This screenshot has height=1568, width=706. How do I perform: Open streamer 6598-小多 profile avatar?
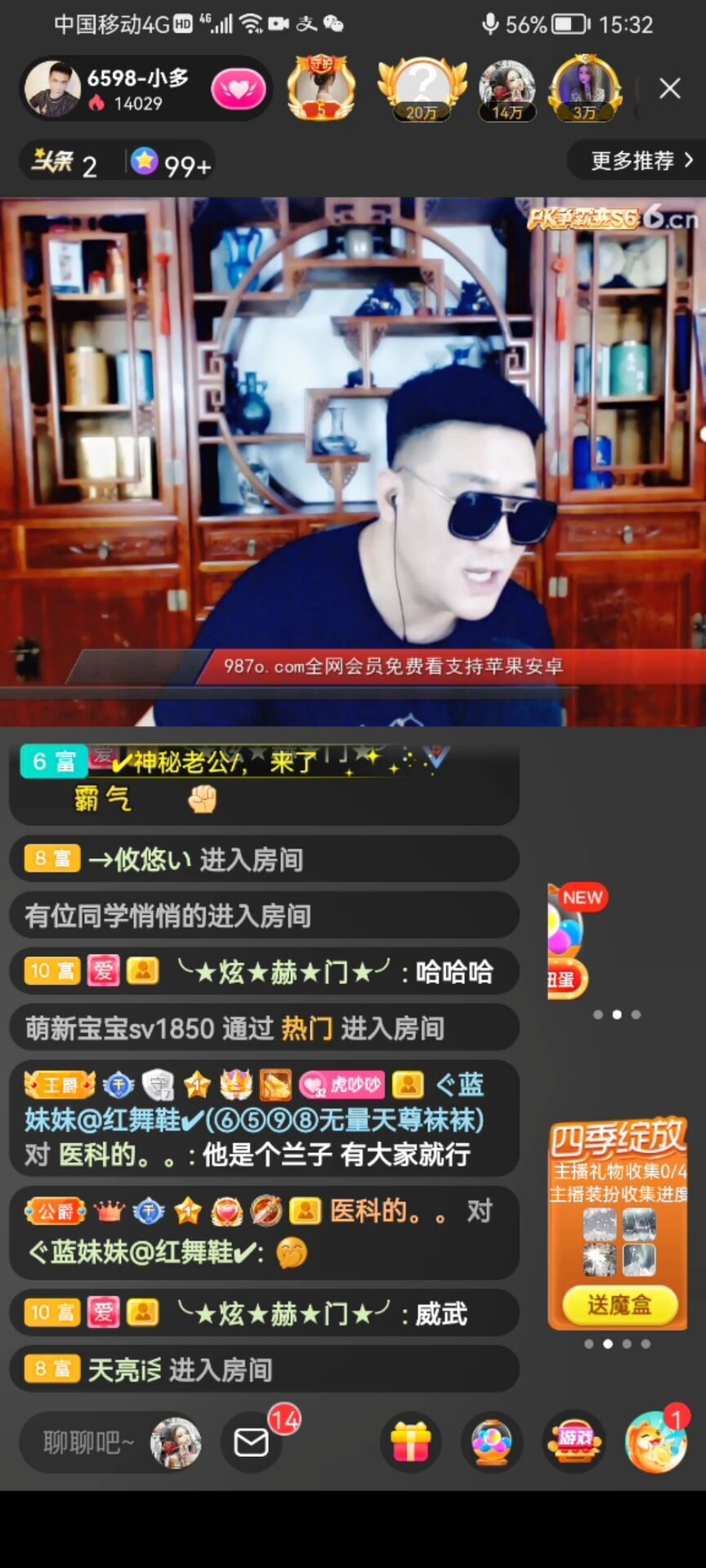tap(51, 88)
